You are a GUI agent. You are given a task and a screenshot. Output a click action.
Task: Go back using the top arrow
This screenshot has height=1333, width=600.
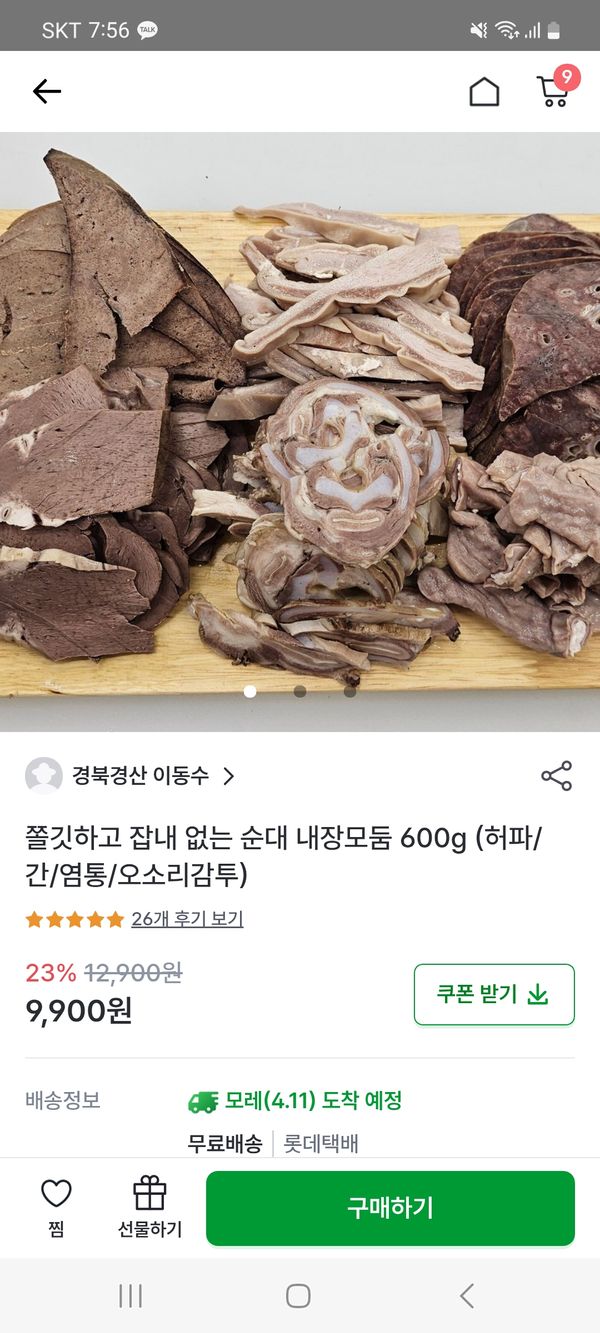(x=47, y=92)
